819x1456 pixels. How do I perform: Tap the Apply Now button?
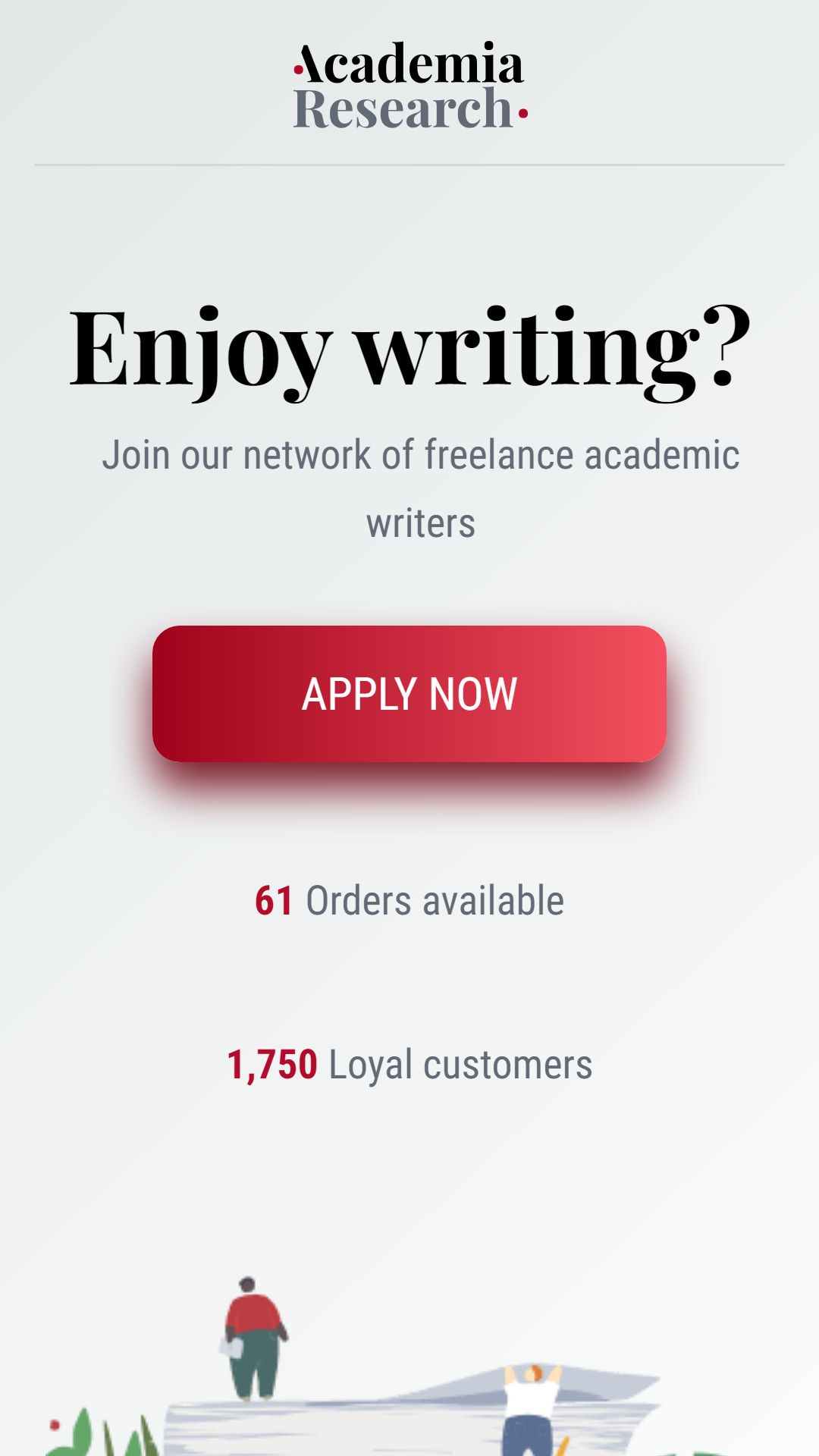click(409, 693)
